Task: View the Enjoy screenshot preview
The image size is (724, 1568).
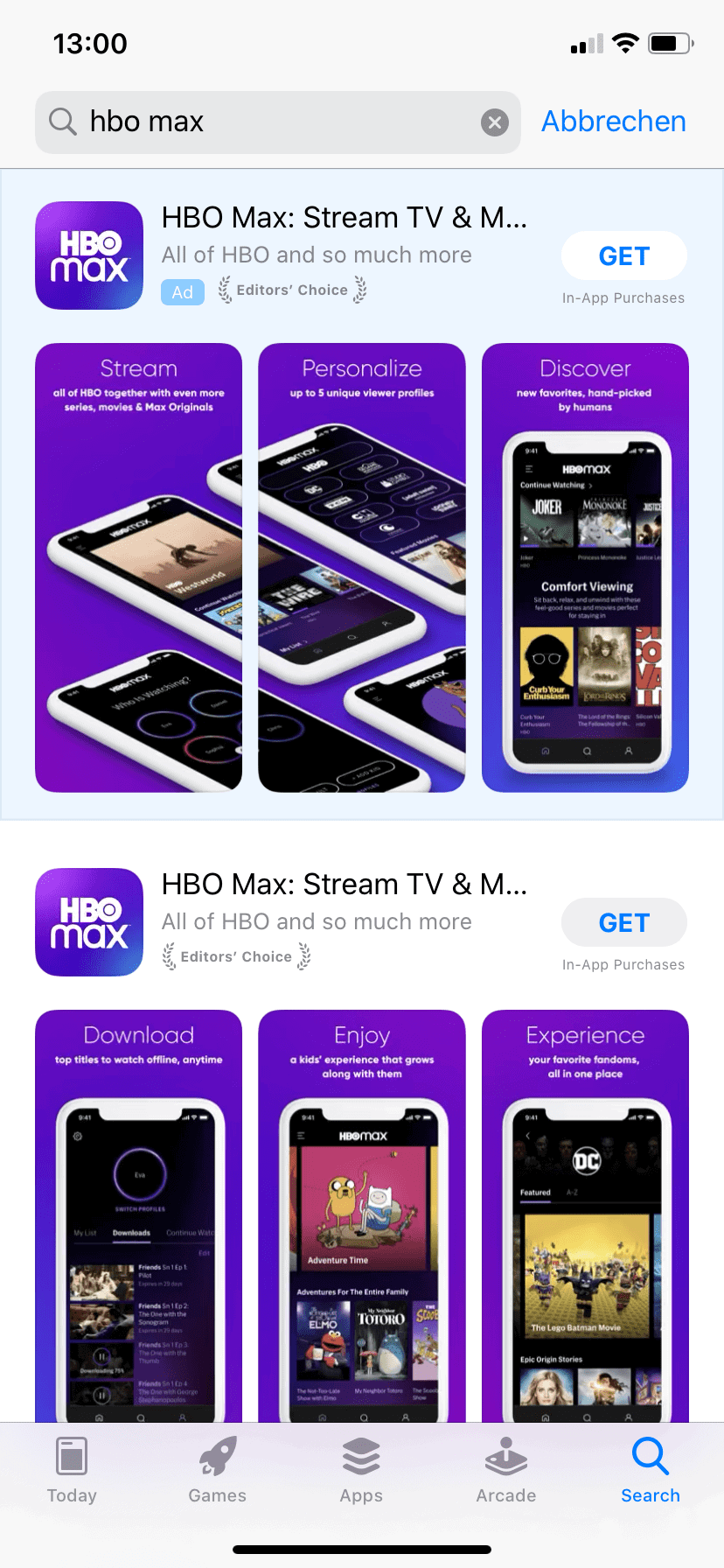Action: 362,1216
